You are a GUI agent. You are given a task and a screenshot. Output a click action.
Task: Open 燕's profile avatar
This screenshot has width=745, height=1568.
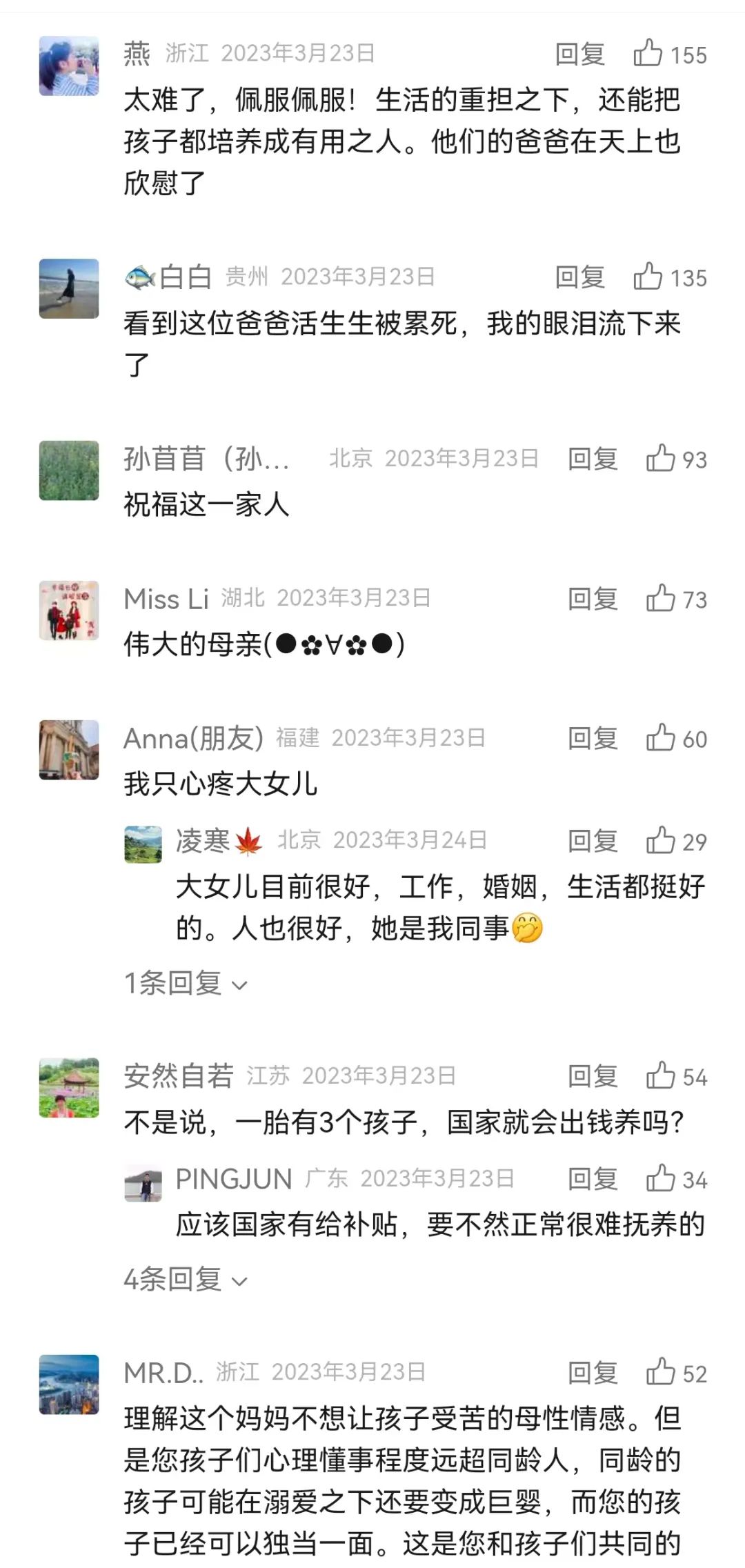tap(69, 66)
